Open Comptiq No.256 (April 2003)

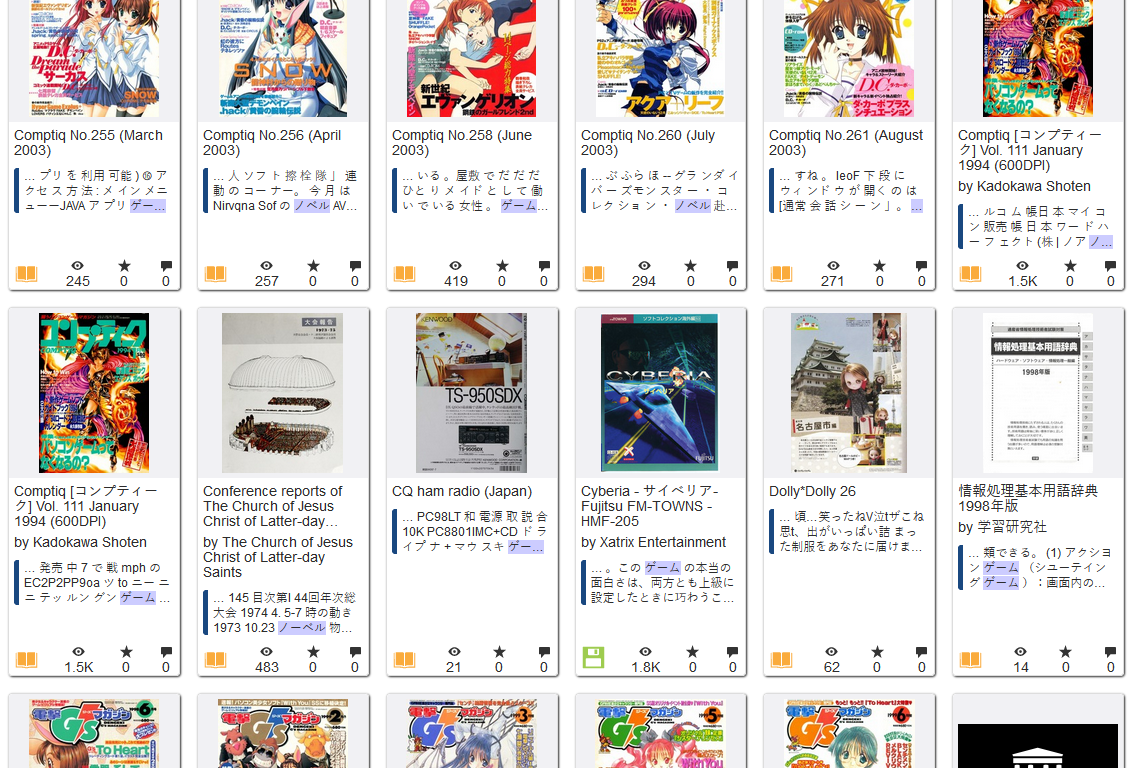pos(272,142)
